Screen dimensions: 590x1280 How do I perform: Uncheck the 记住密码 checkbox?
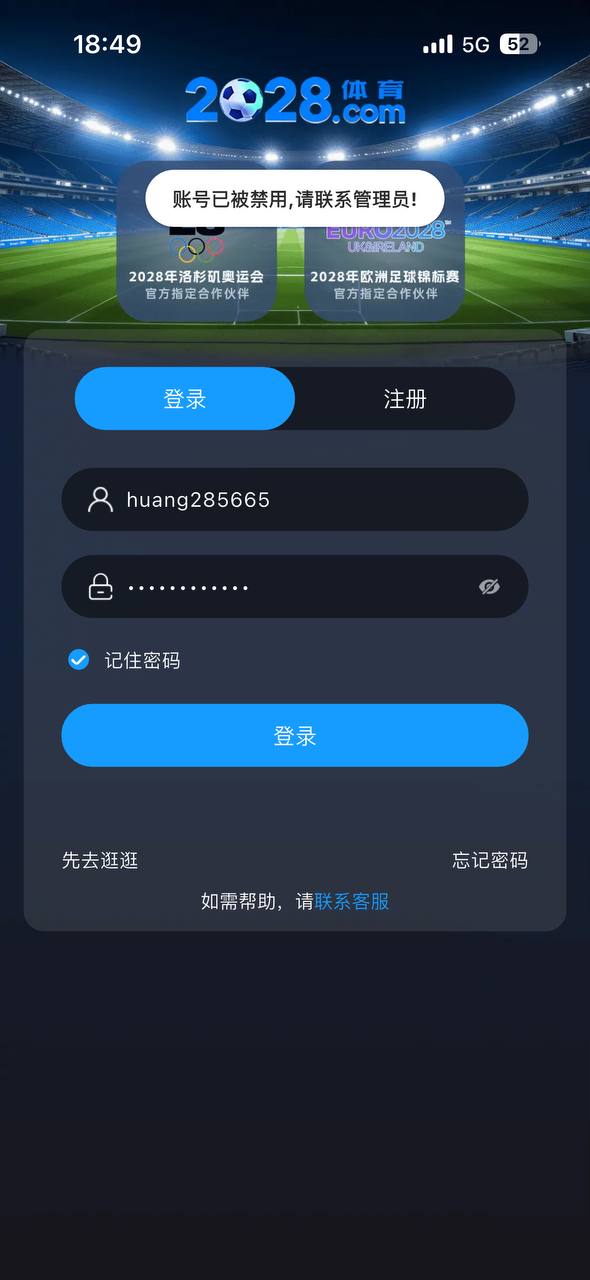[x=79, y=660]
